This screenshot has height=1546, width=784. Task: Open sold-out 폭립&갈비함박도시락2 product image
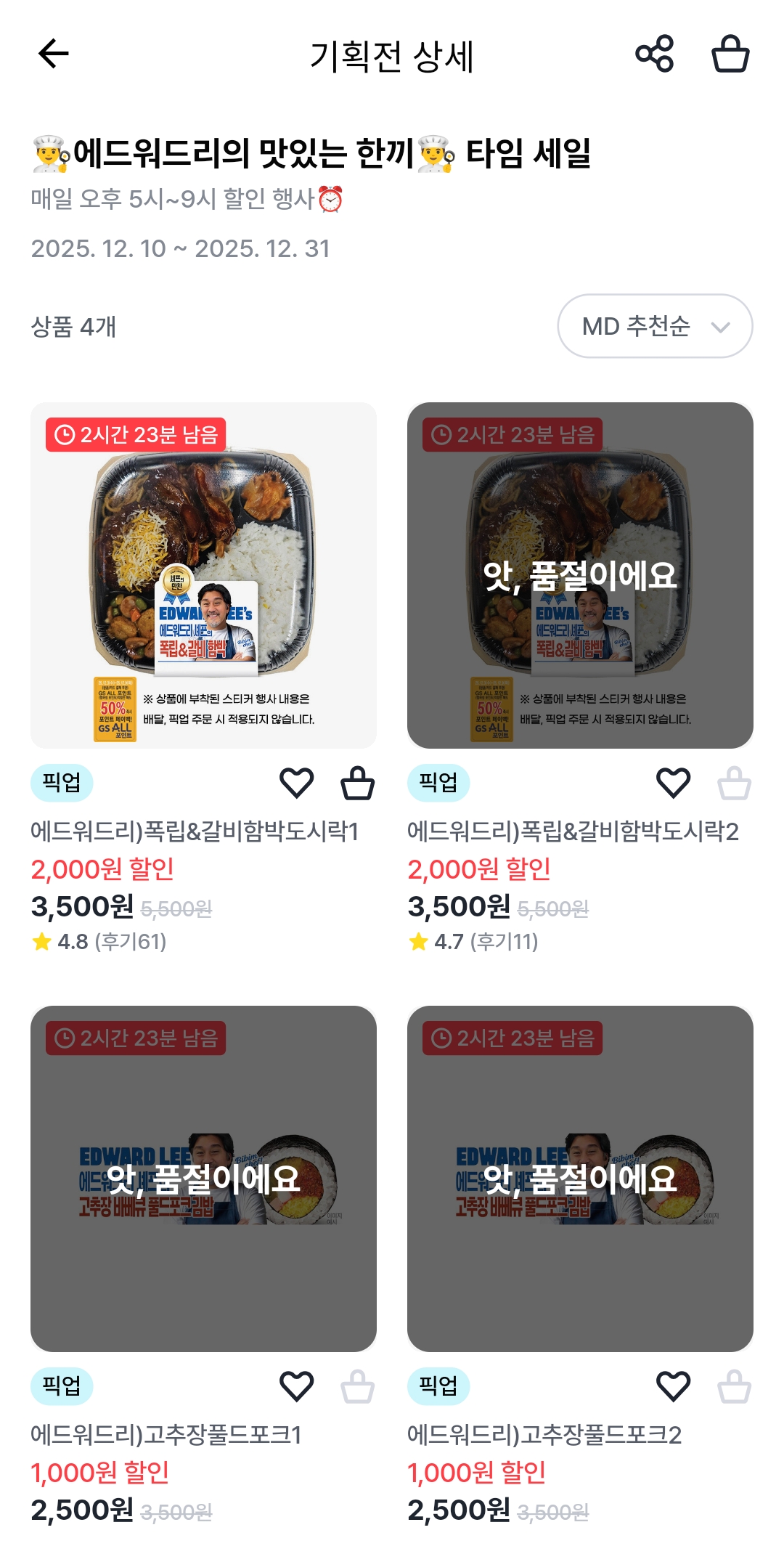(x=580, y=575)
